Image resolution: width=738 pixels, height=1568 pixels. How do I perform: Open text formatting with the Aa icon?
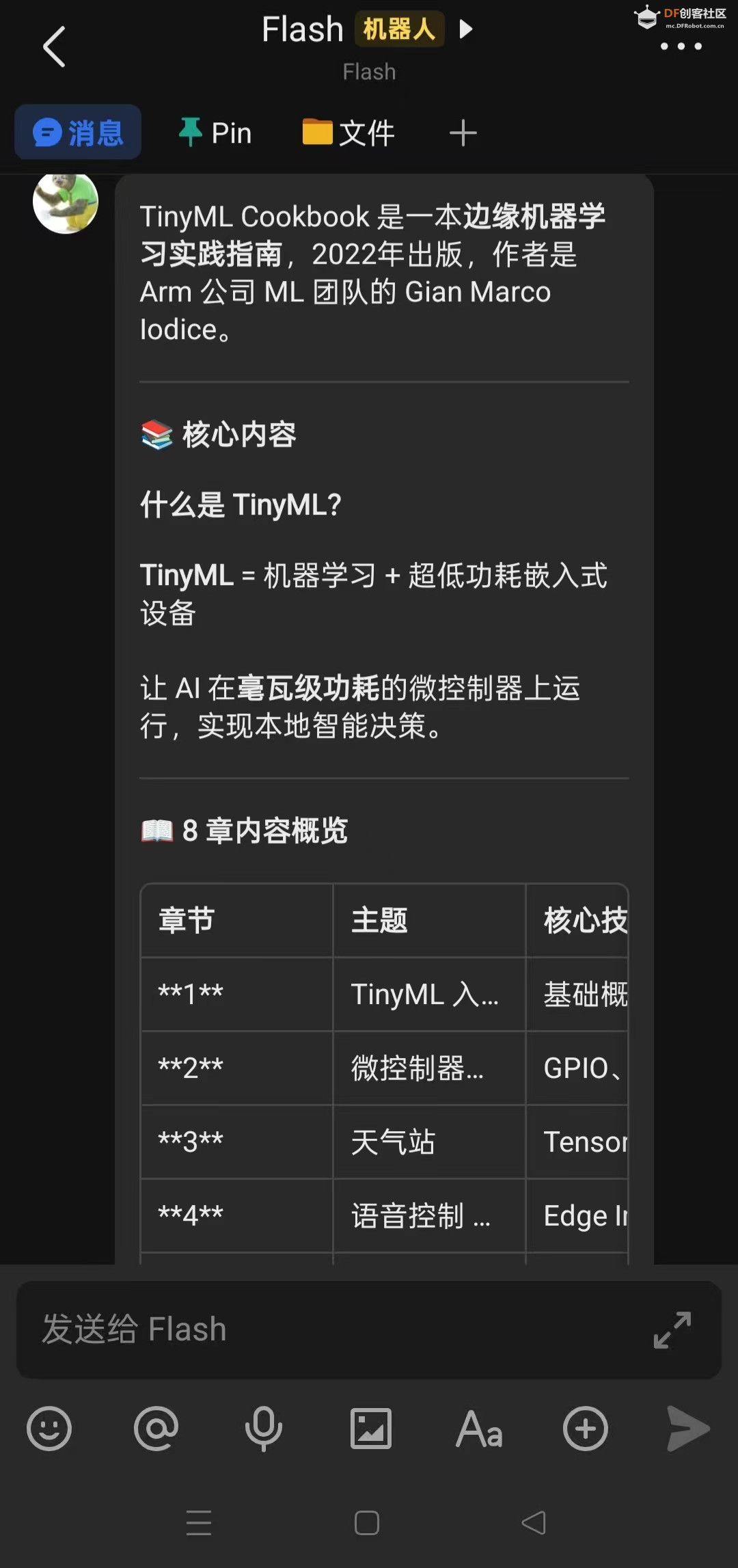pos(478,1427)
